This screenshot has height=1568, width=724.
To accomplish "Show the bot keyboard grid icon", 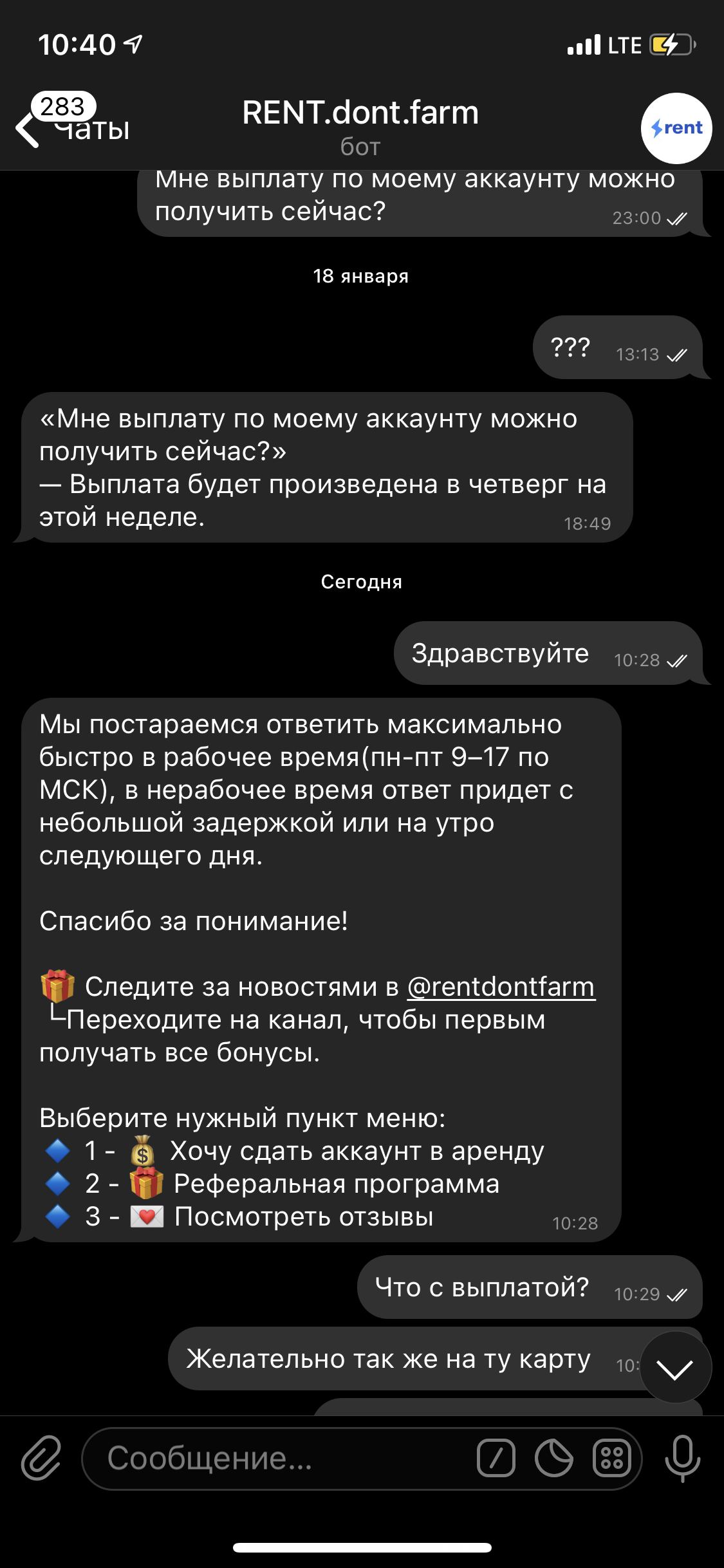I will pyautogui.click(x=612, y=1458).
